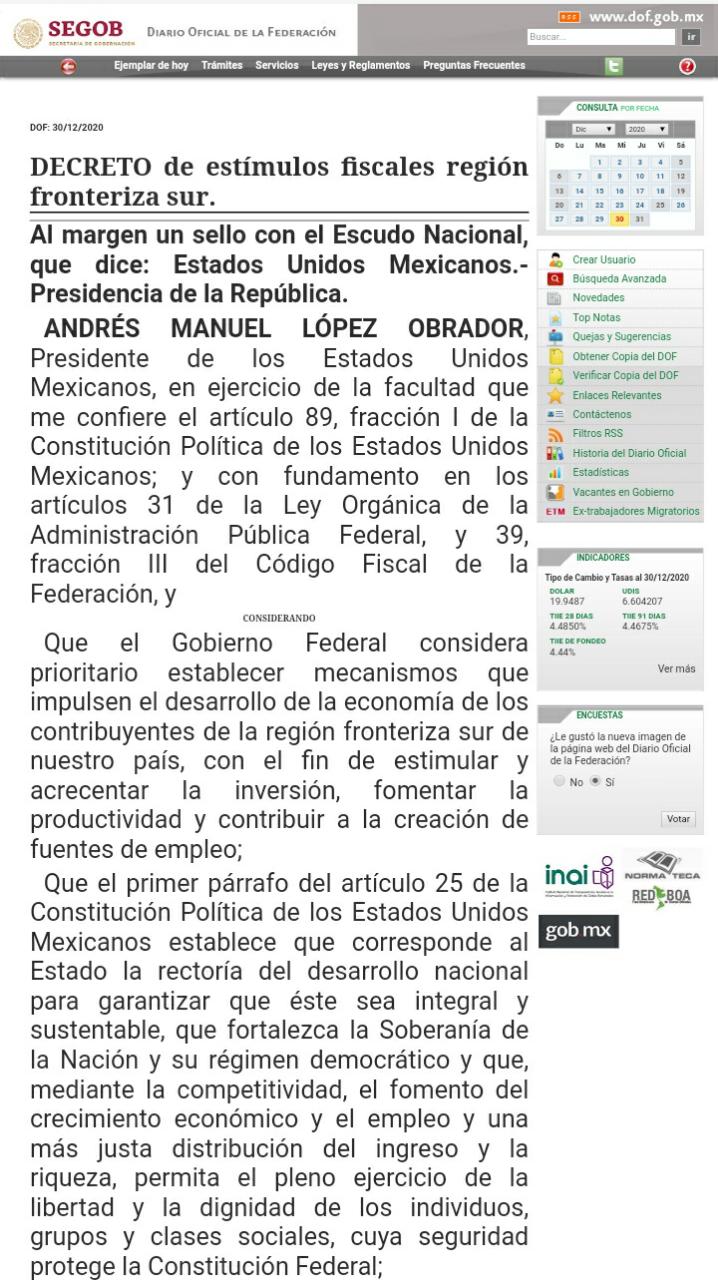Open the Ejemplar de hoy menu item
This screenshot has width=718, height=1280.
151,66
